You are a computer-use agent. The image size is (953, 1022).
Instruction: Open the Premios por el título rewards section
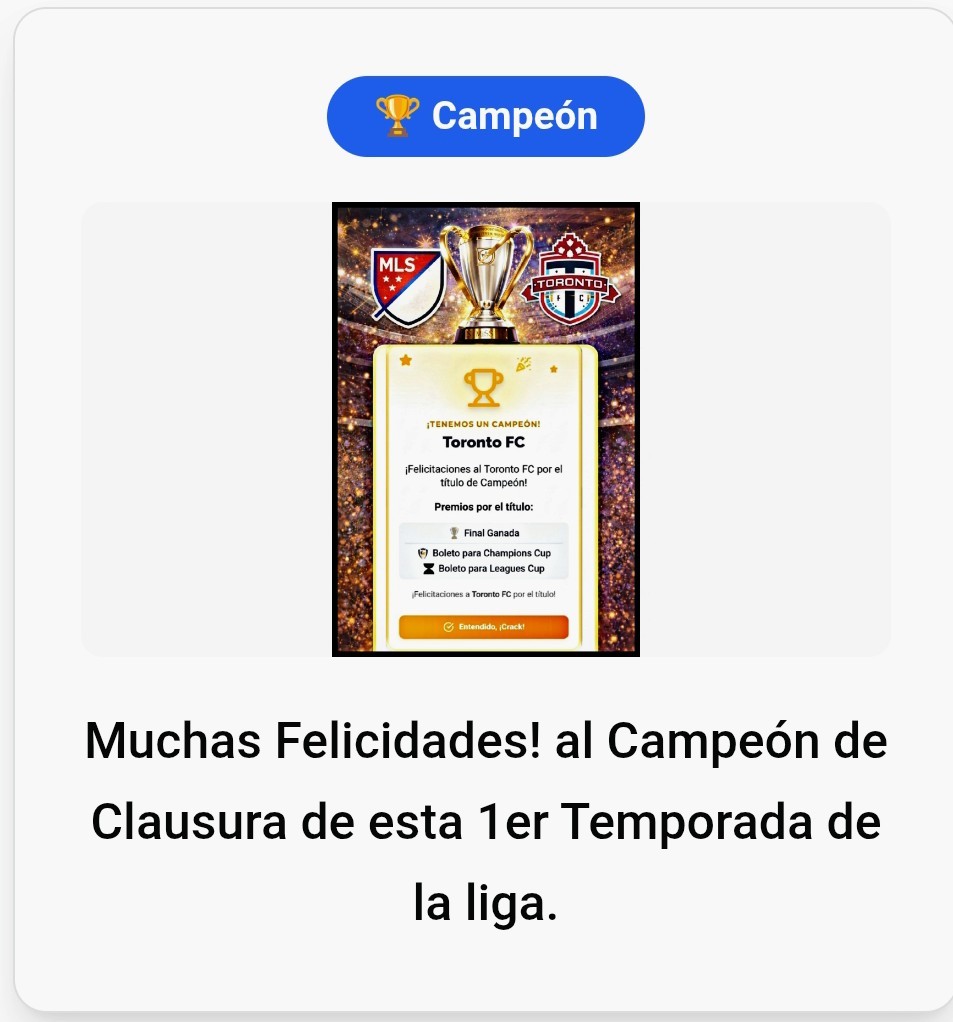(x=484, y=507)
